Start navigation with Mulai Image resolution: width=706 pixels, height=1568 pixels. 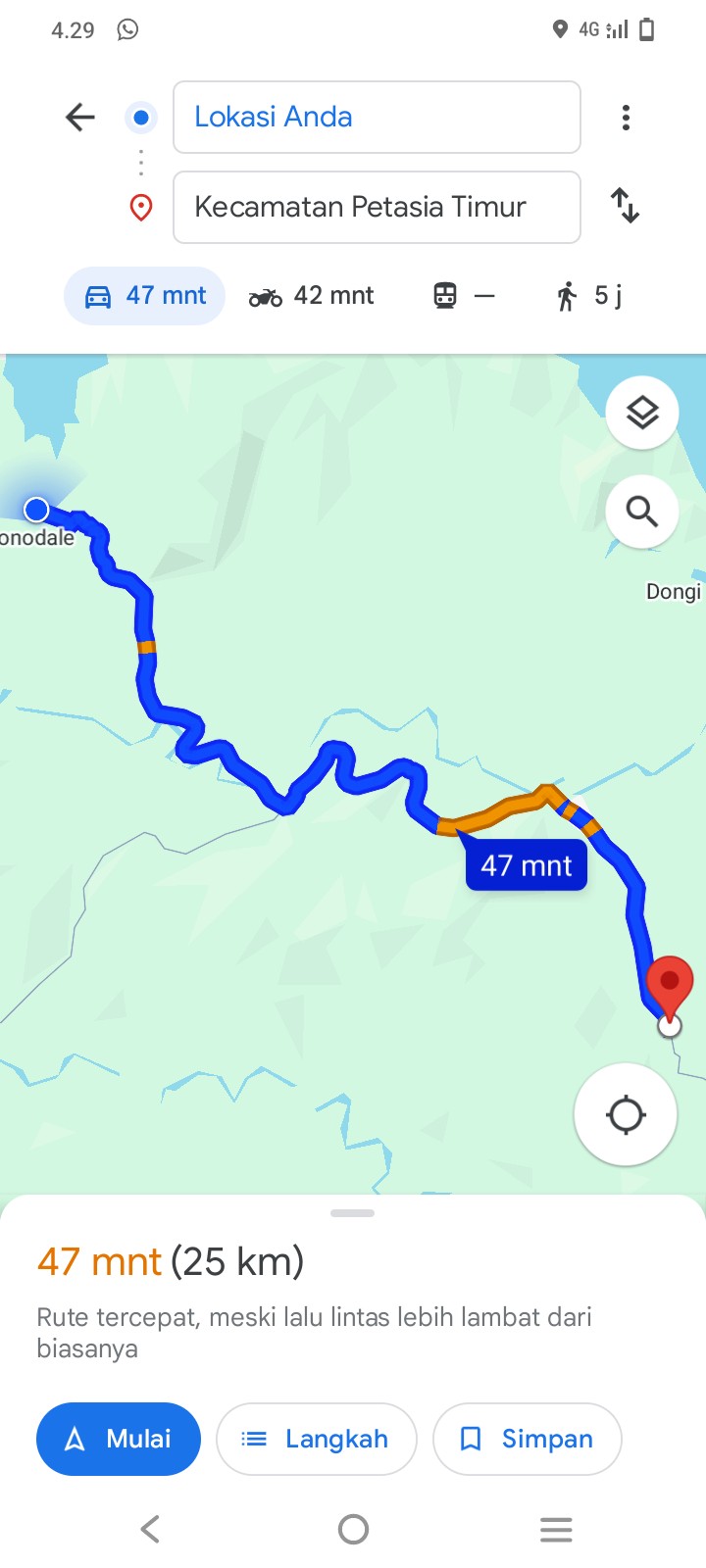119,1439
